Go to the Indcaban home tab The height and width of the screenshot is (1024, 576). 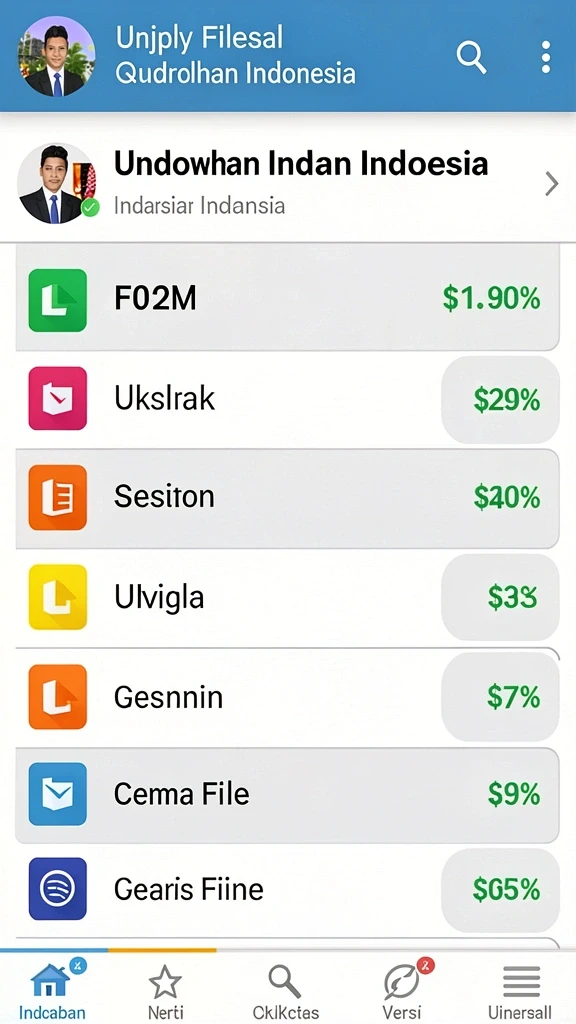52,989
